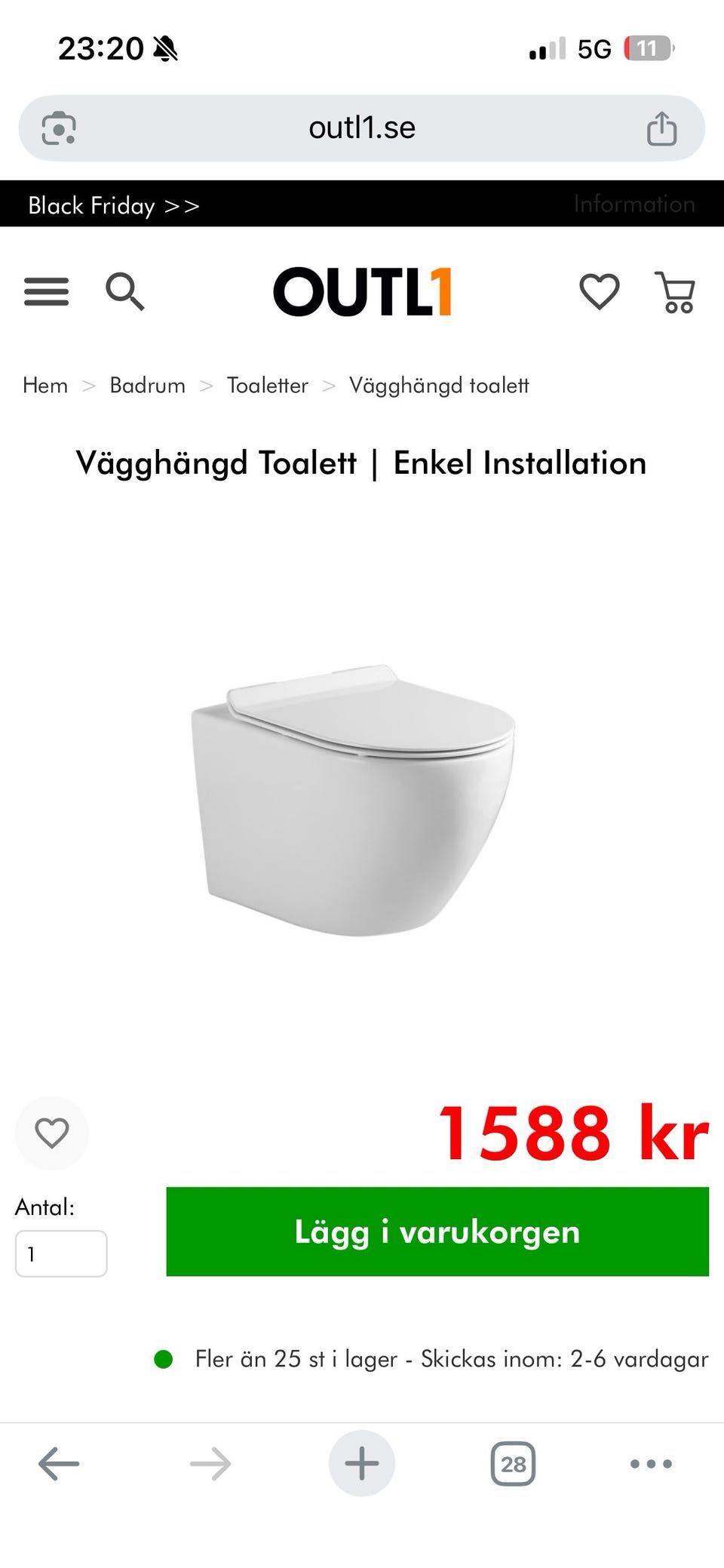Select the search icon
This screenshot has height=1568, width=724.
click(125, 292)
